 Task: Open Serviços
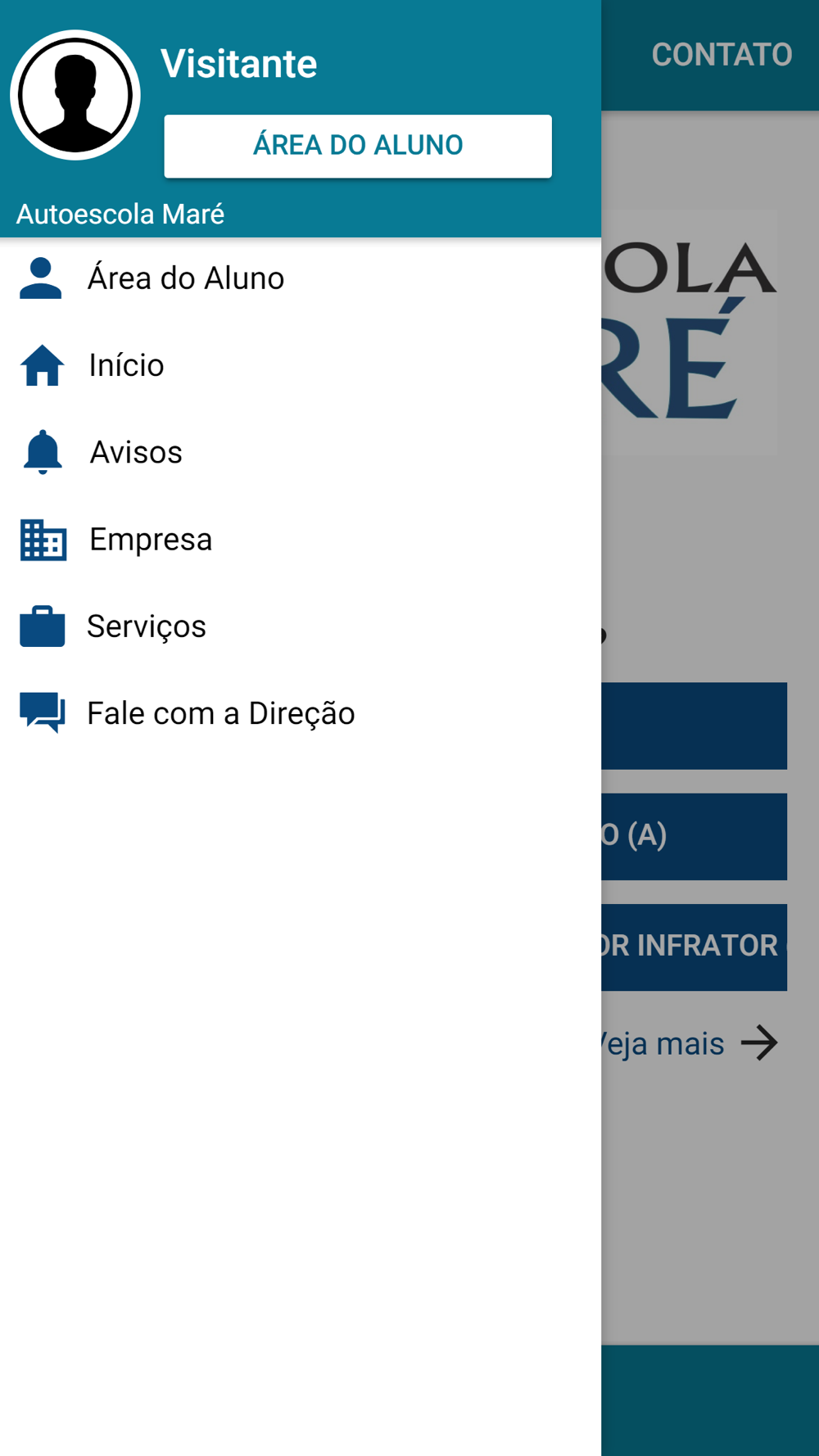(301, 626)
